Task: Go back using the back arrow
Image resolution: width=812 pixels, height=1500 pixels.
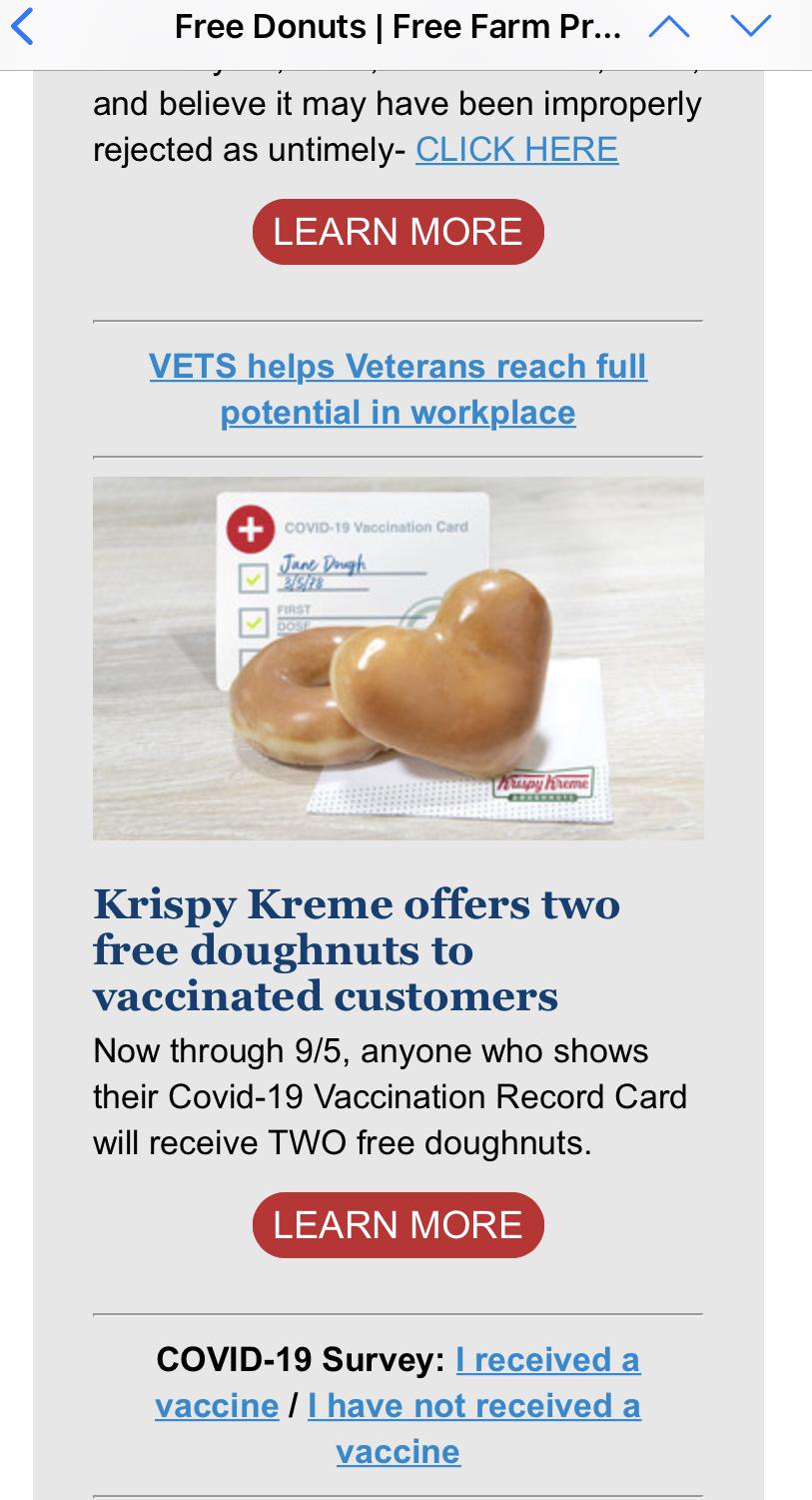Action: [22, 27]
